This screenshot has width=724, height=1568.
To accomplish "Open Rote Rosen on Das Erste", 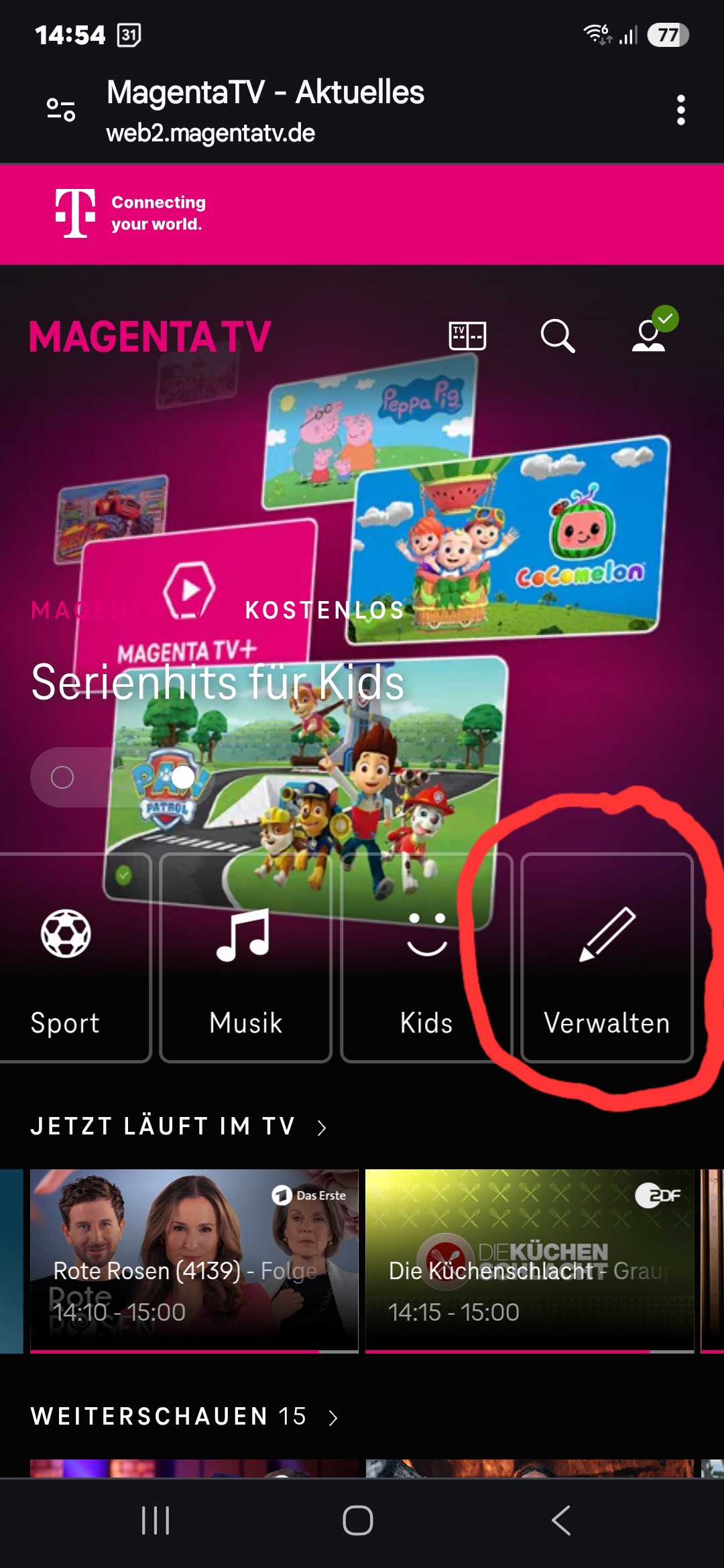I will [x=194, y=1261].
